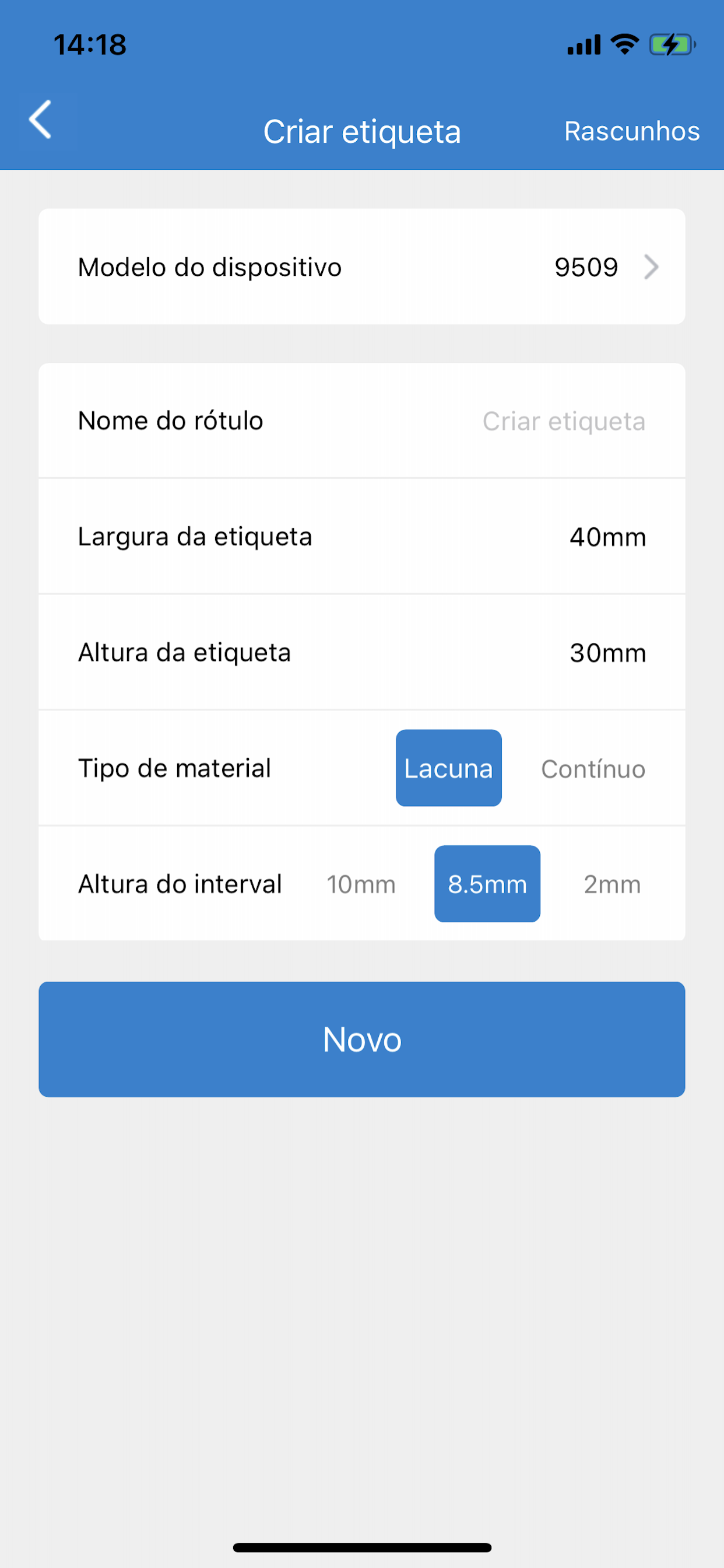Tap the Novo button
Screen dimensions: 724x1568
362,1039
